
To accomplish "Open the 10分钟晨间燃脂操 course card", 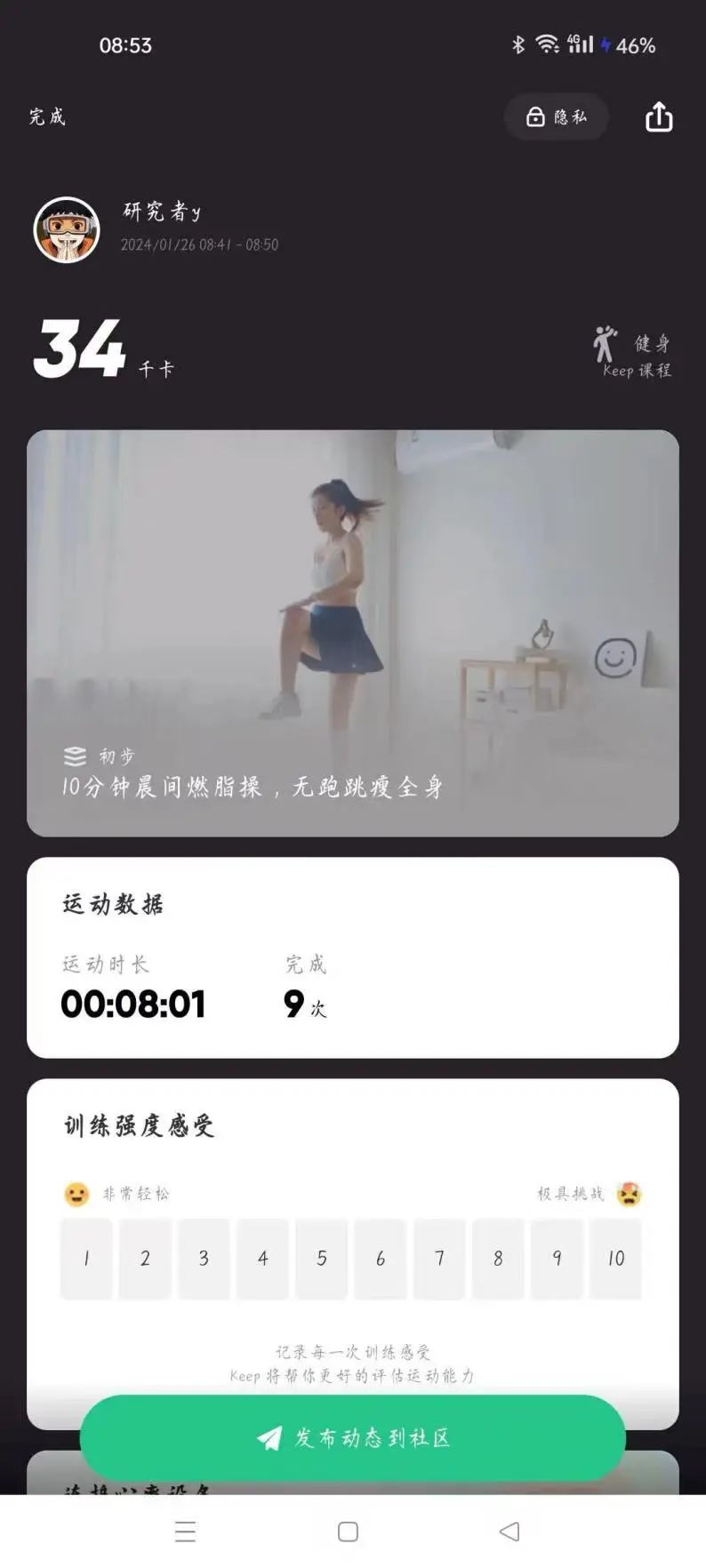I will tap(353, 633).
